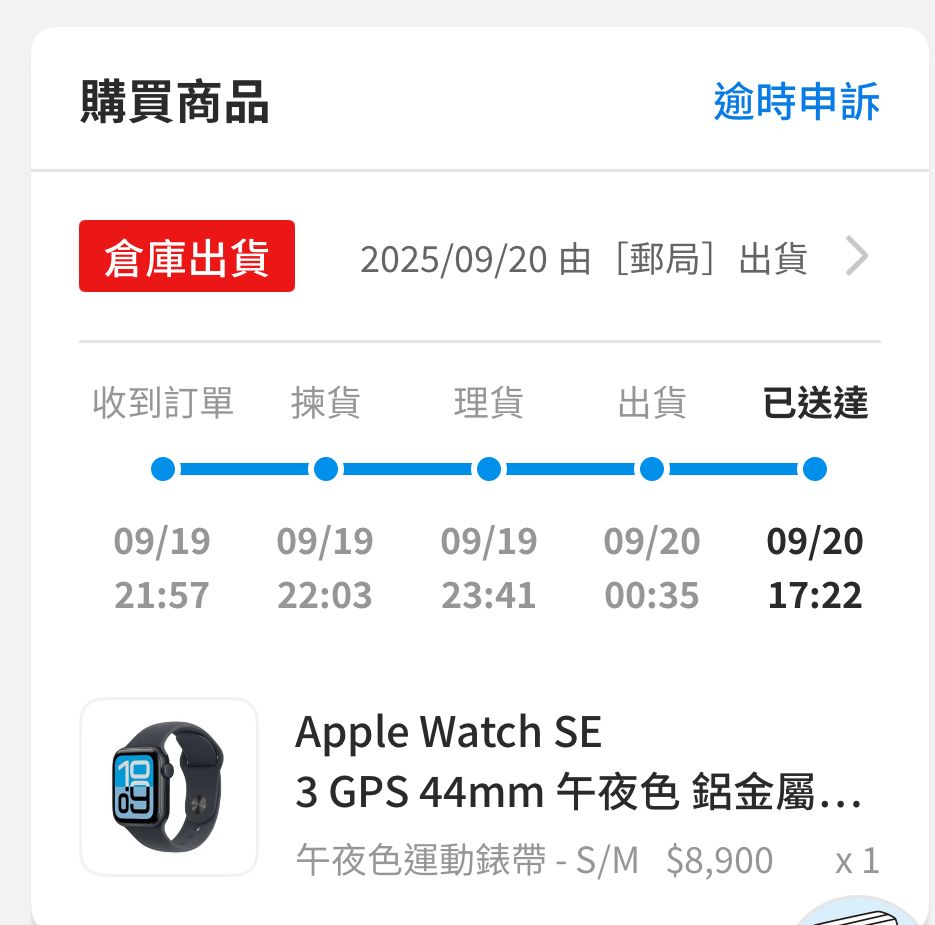Image resolution: width=935 pixels, height=925 pixels.
Task: Expand shipping details via the chevron arrow
Action: [856, 257]
